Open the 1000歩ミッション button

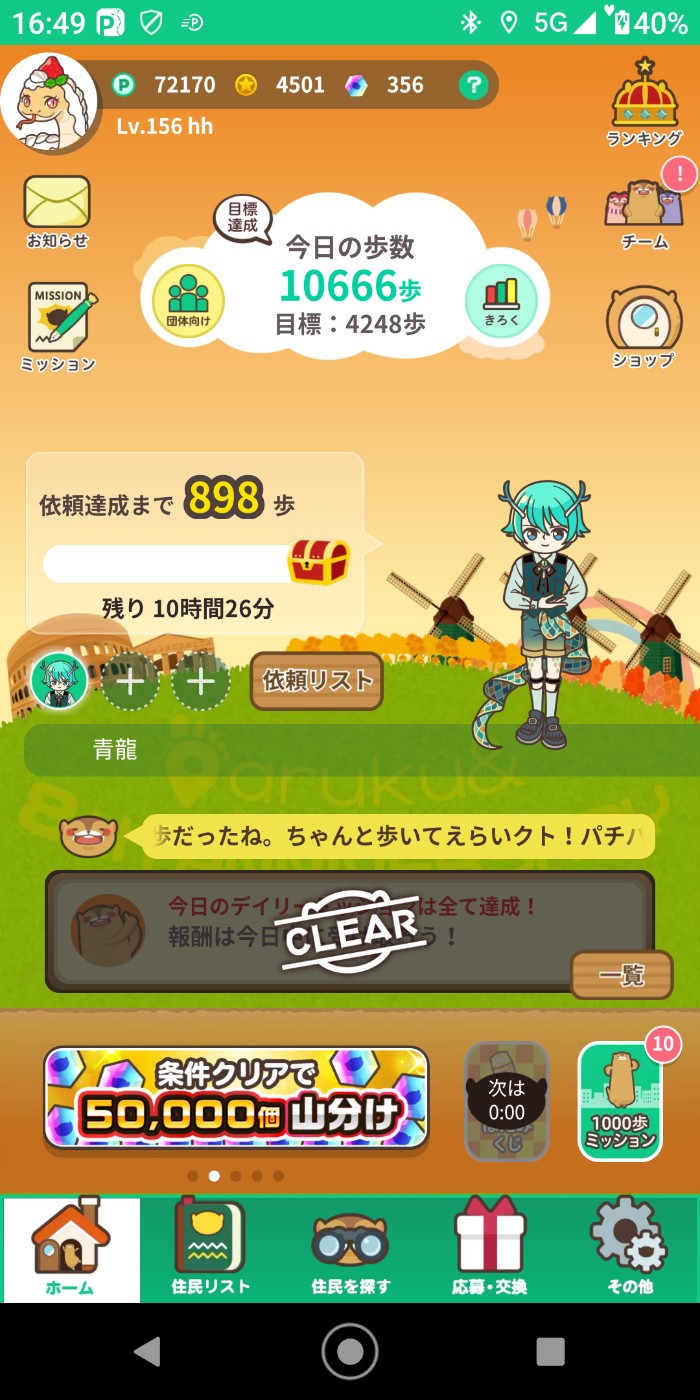coord(619,1101)
